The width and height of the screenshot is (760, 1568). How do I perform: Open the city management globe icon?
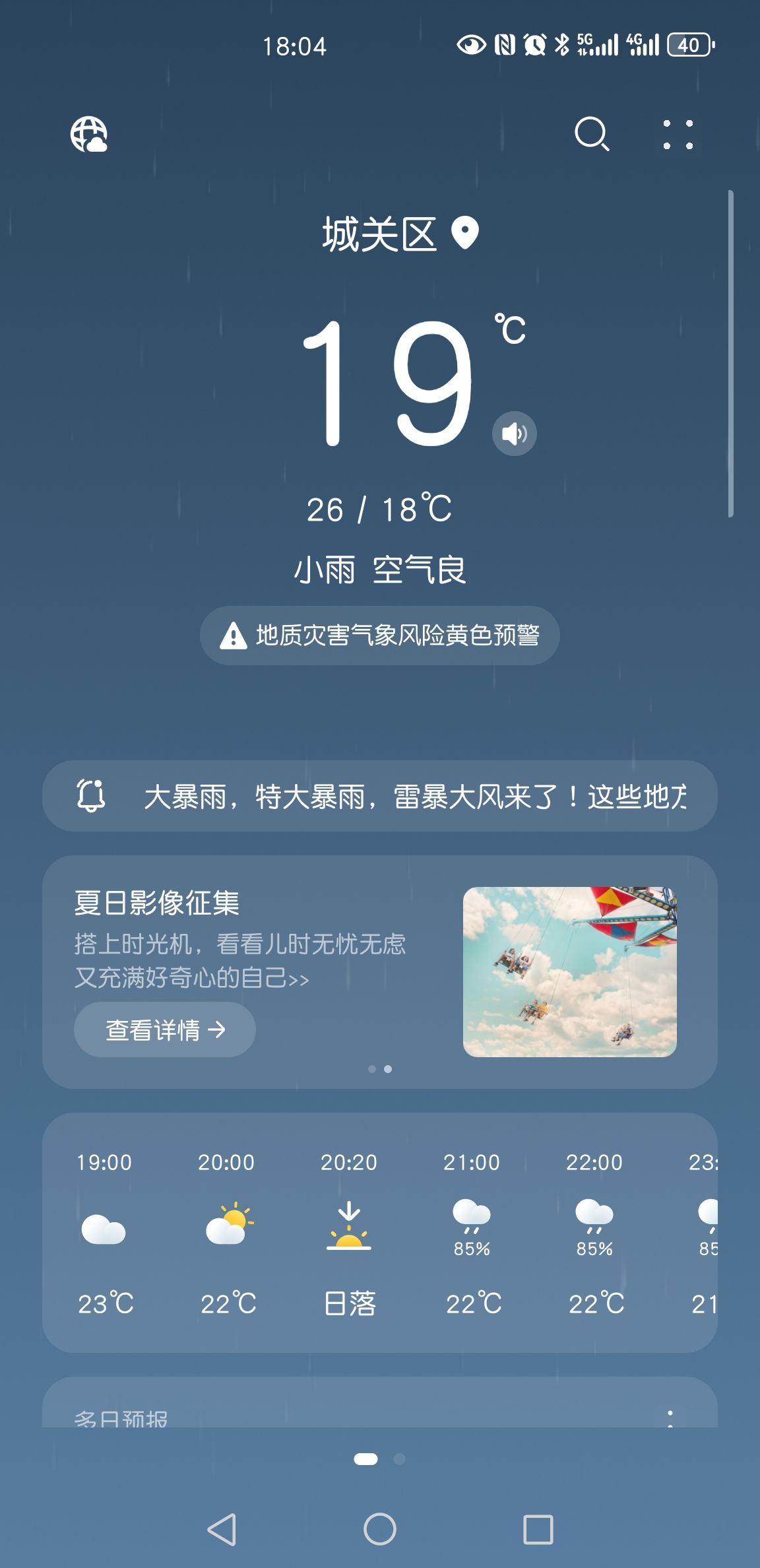click(89, 135)
